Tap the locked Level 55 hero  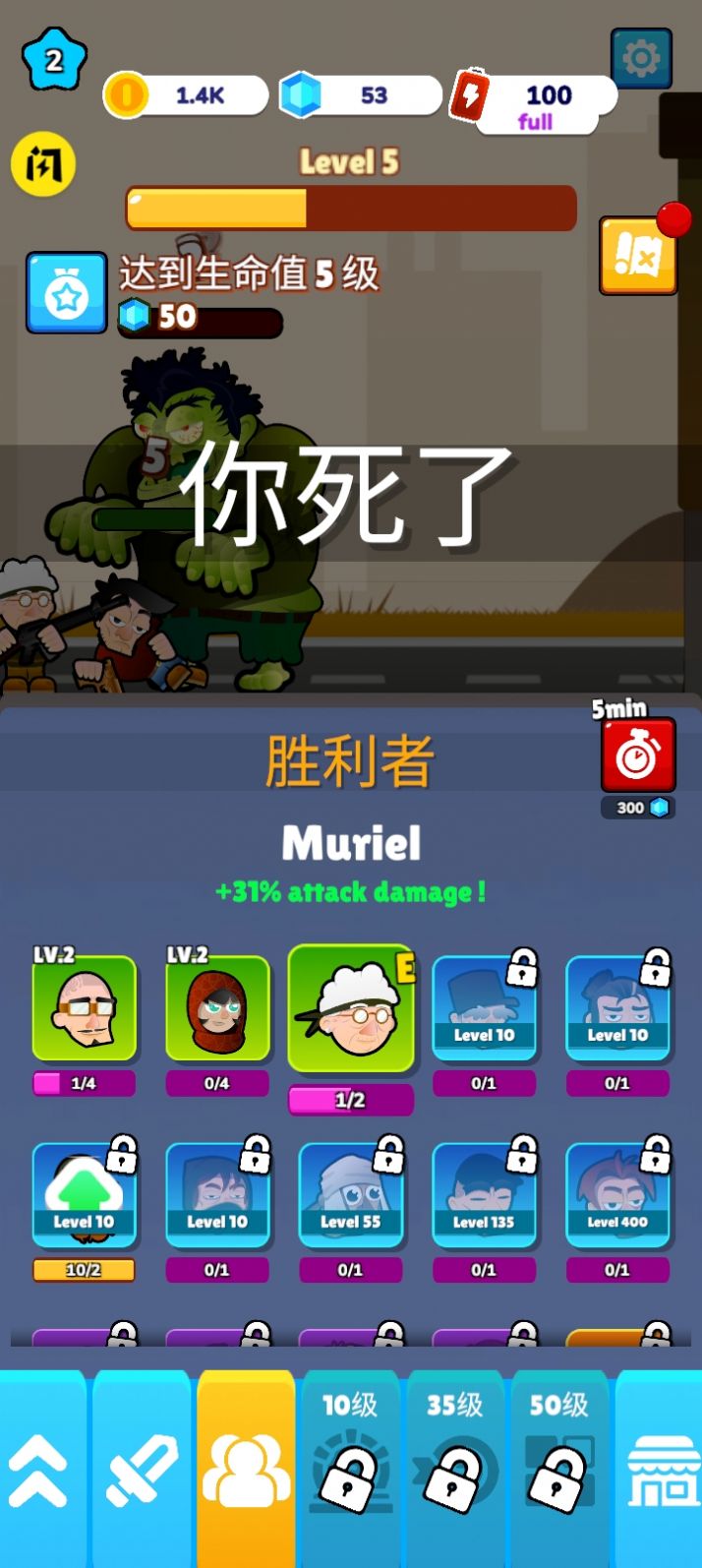(x=351, y=1197)
